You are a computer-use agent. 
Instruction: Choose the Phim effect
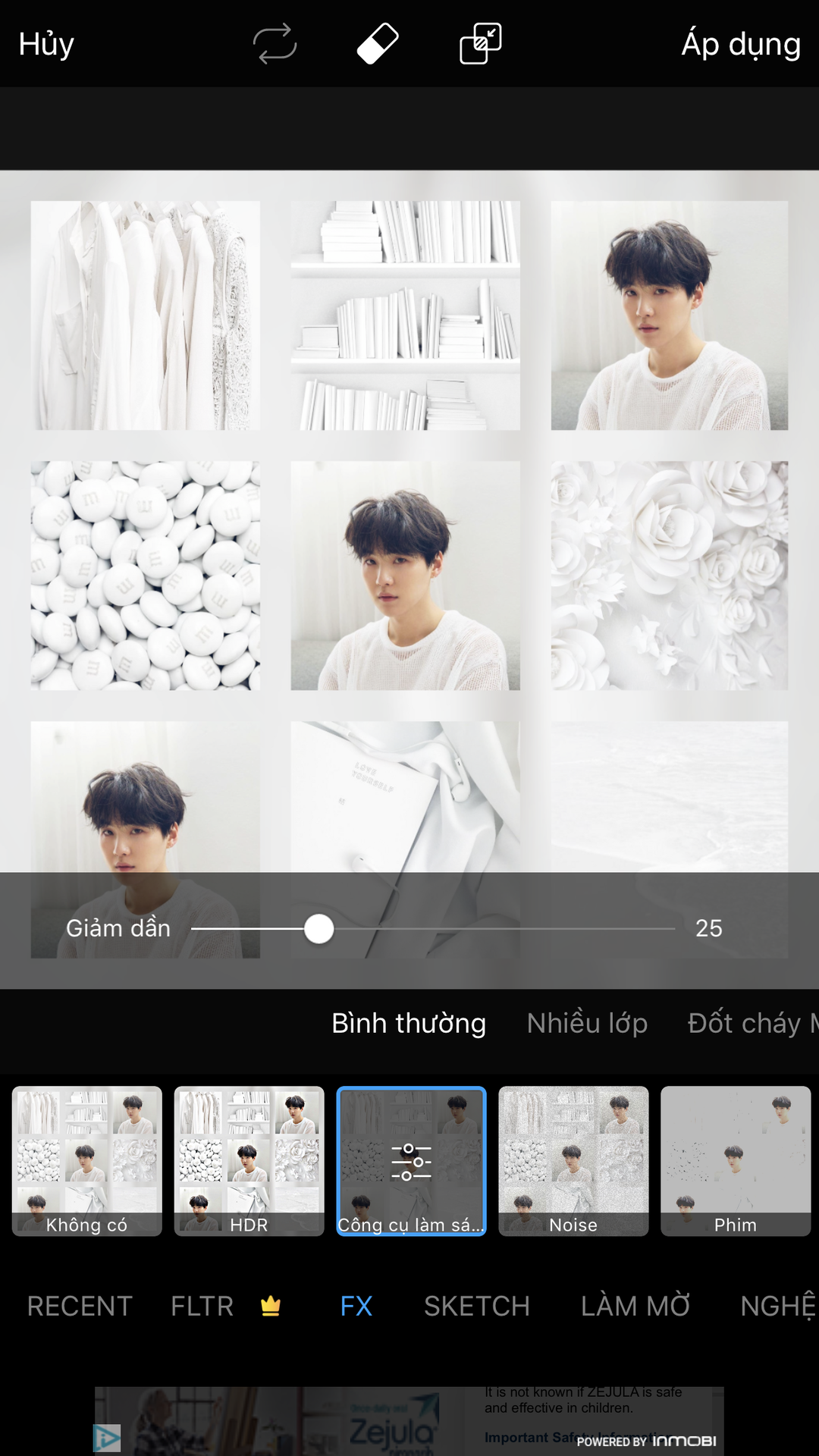click(x=736, y=1160)
